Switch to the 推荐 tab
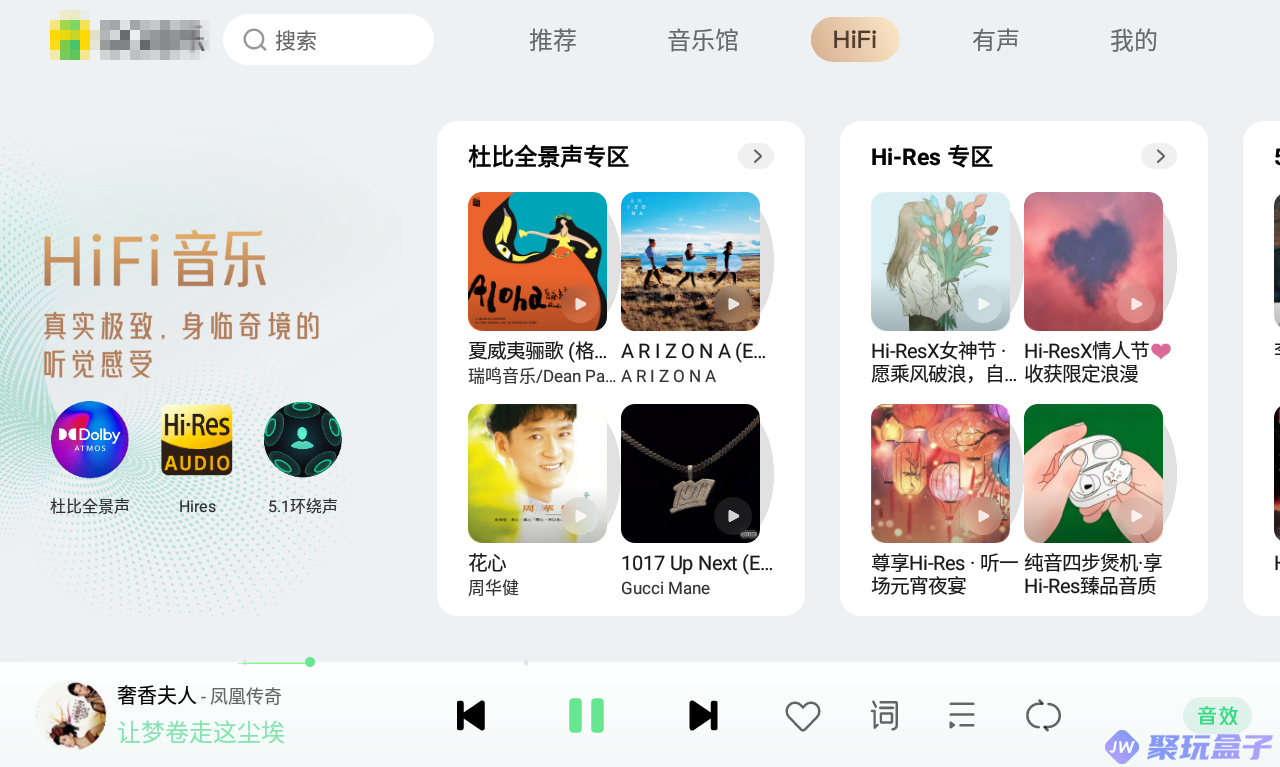The width and height of the screenshot is (1280, 767). click(553, 40)
